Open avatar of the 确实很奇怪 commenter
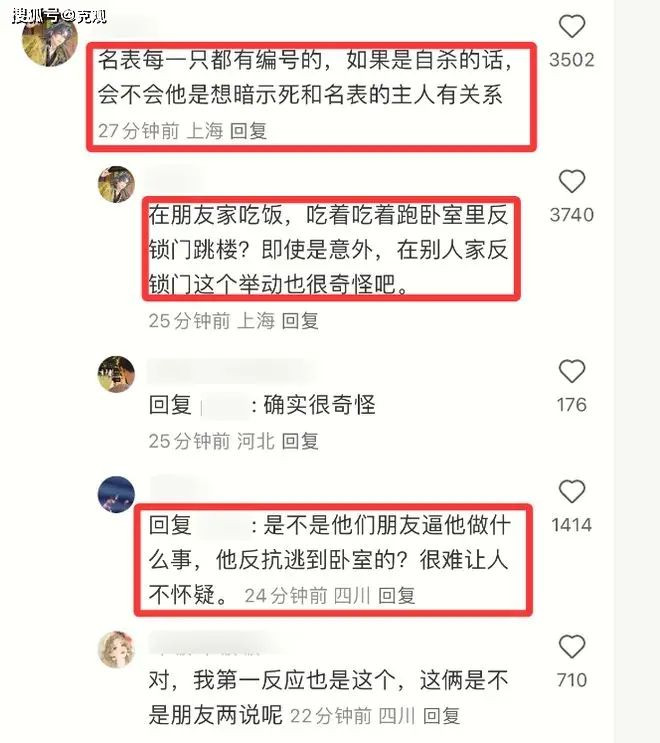The image size is (660, 743). click(x=116, y=374)
